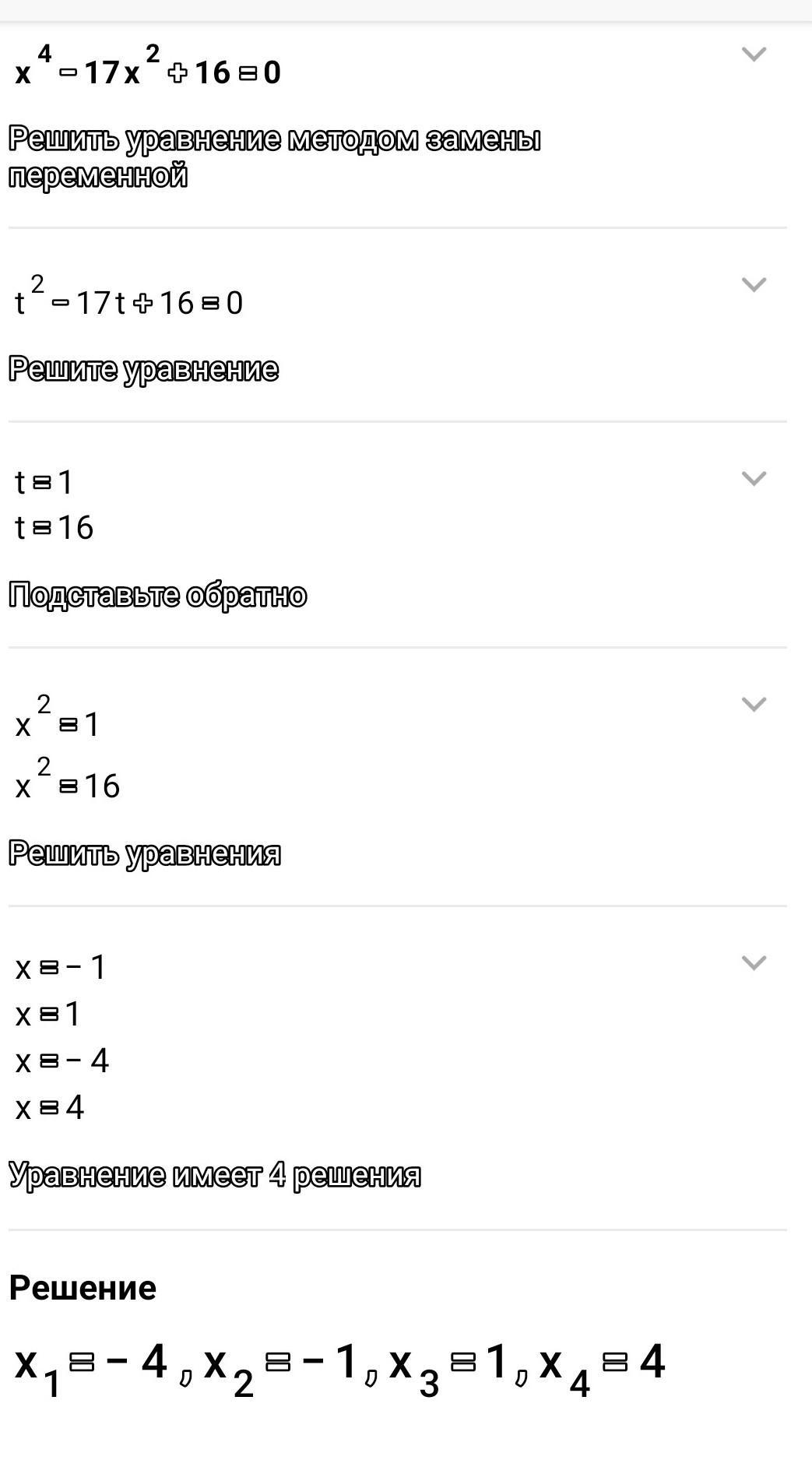The width and height of the screenshot is (812, 1460).
Task: Expand the step showing t=1 and t=16
Action: pyautogui.click(x=754, y=479)
